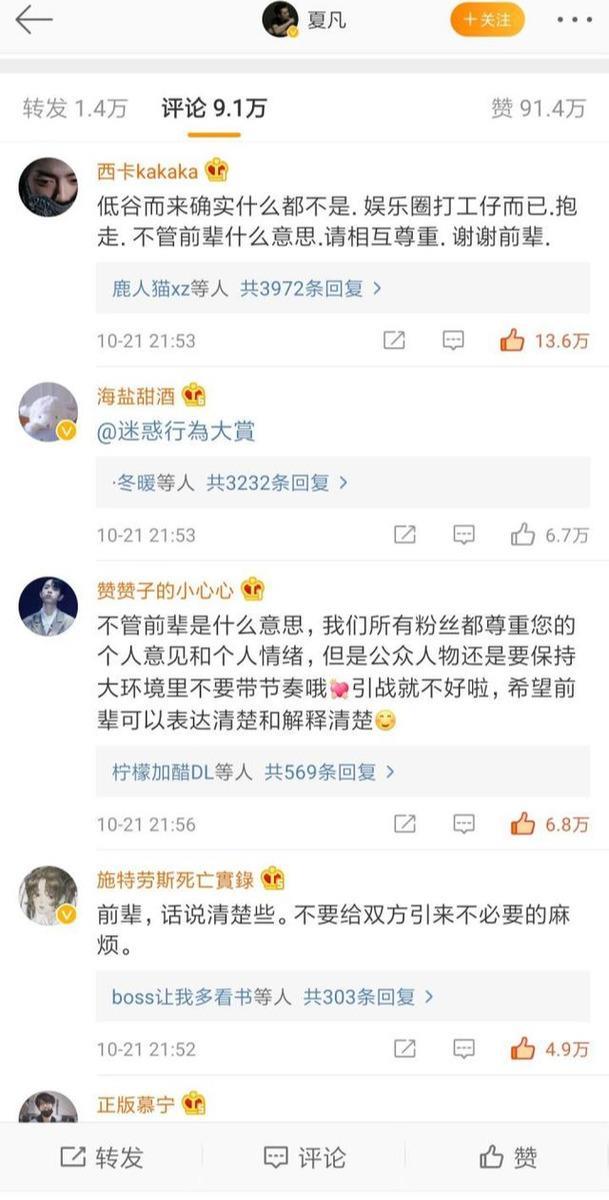Open the @迷惑行為大賞 mention link
This screenshot has width=609, height=1200.
pyautogui.click(x=176, y=432)
